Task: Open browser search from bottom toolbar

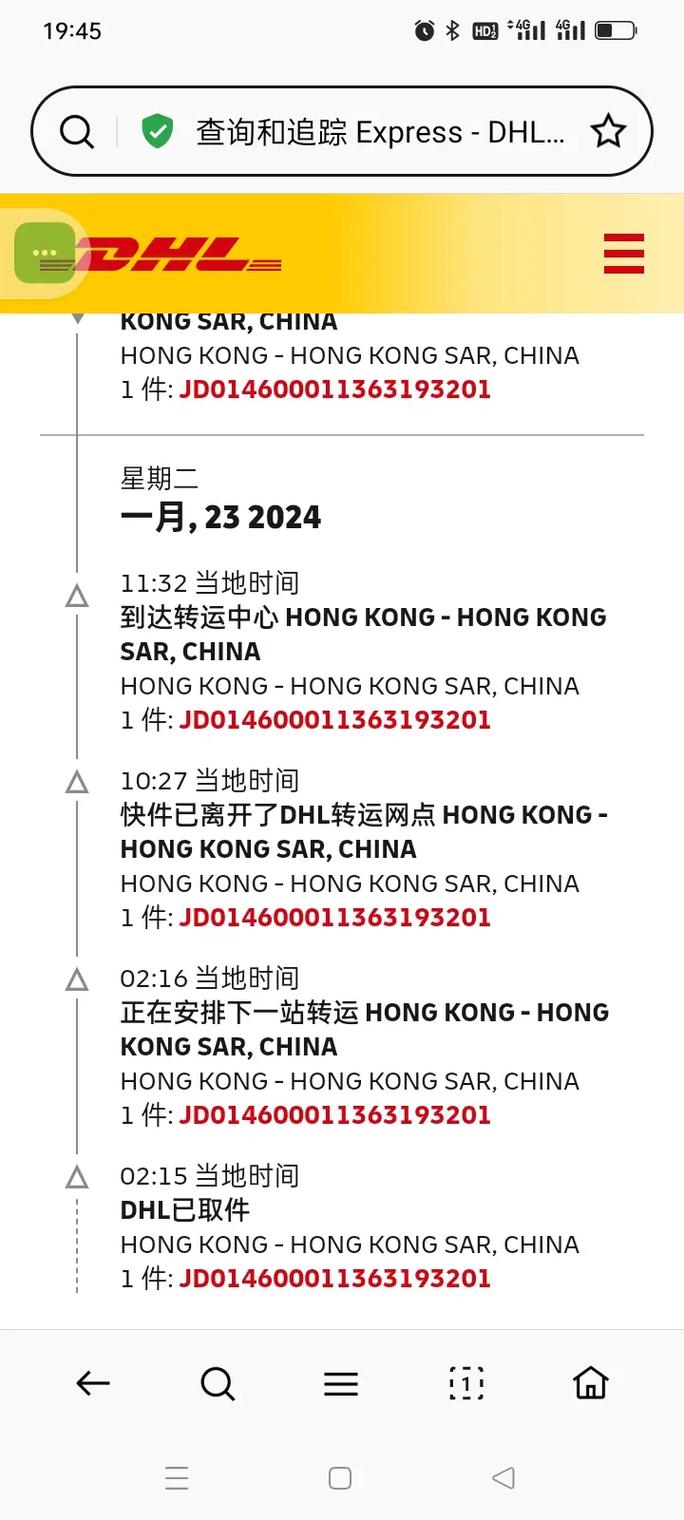Action: (x=217, y=1384)
